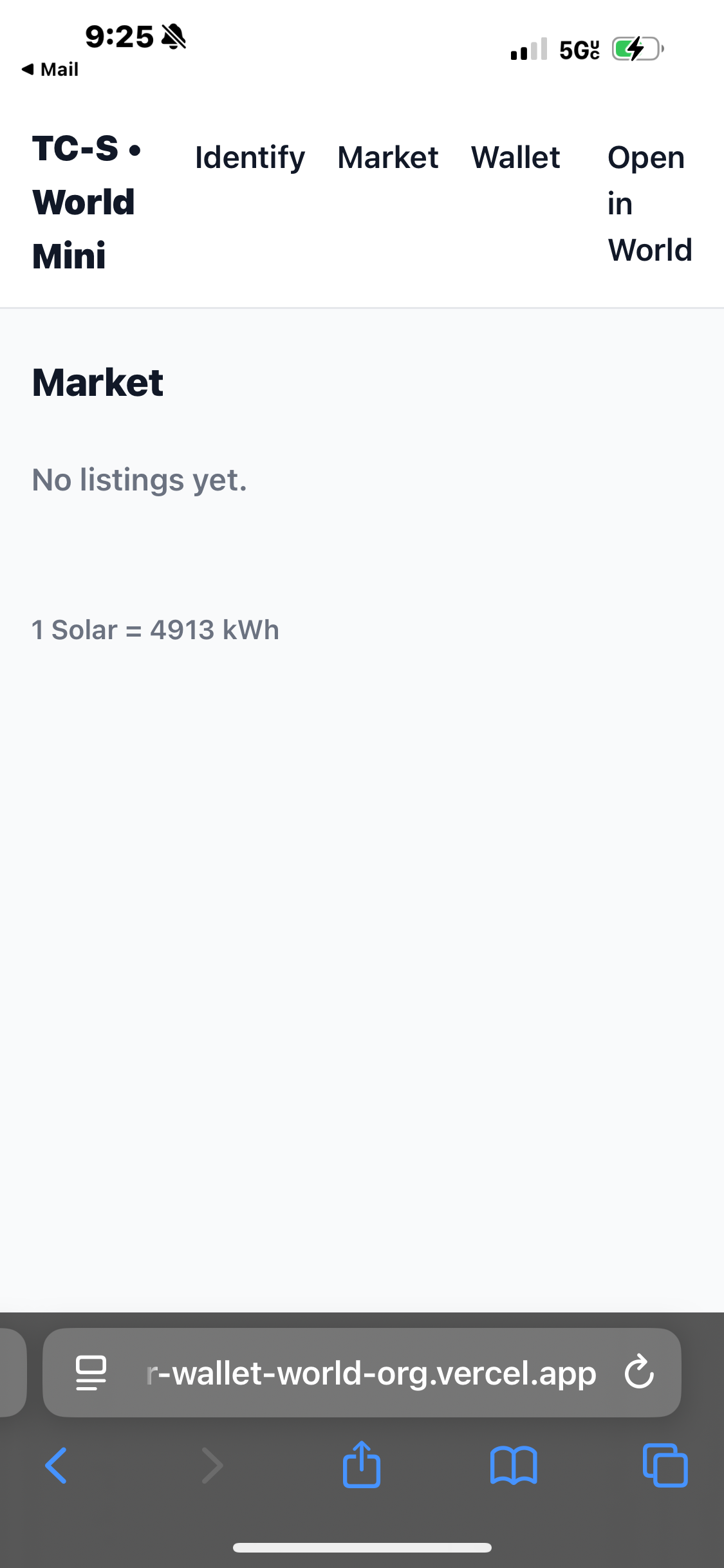This screenshot has width=724, height=1568.
Task: Tap the No listings yet message
Action: click(x=139, y=479)
